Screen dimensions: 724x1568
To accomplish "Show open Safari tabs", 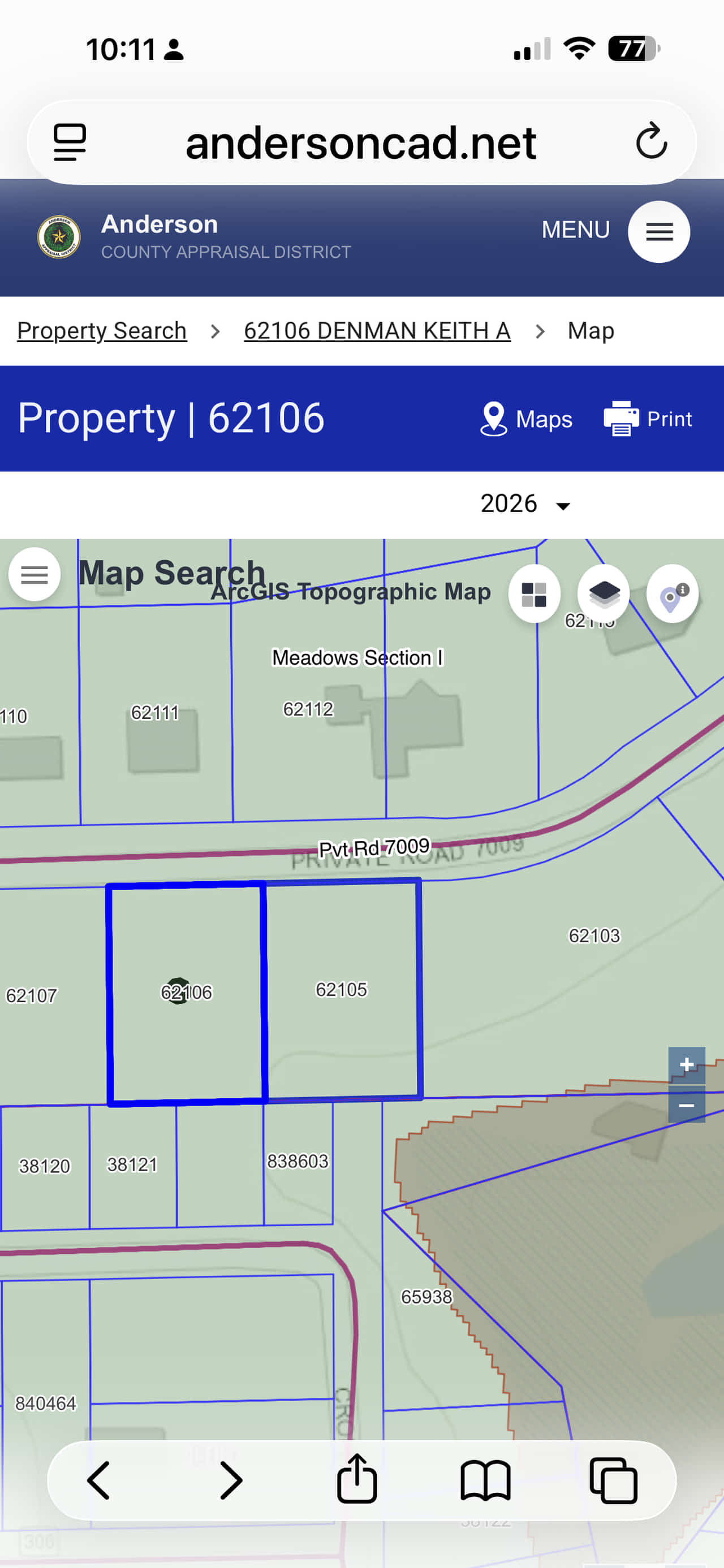I will (x=613, y=1480).
